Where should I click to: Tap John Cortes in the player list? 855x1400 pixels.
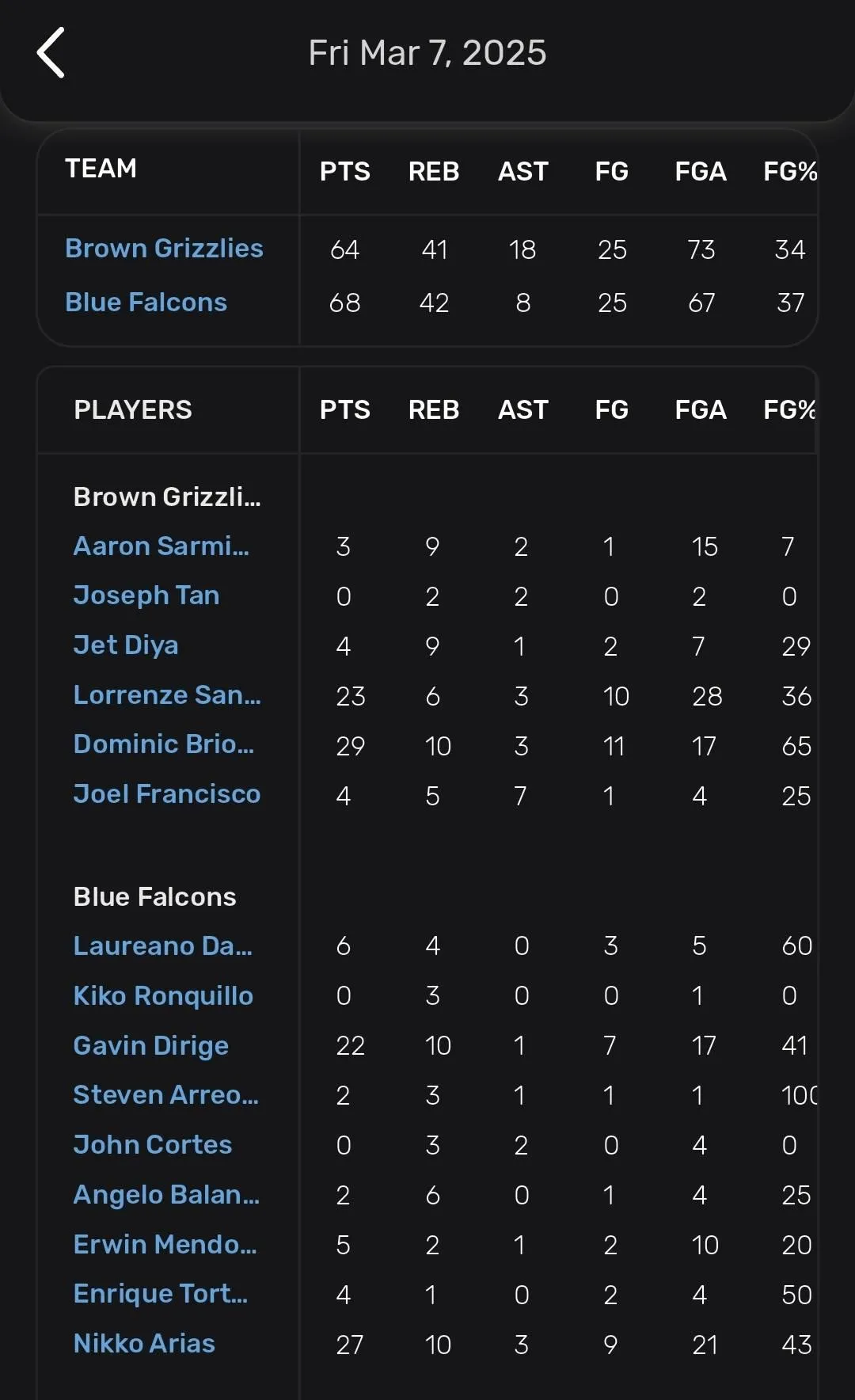pos(153,1145)
